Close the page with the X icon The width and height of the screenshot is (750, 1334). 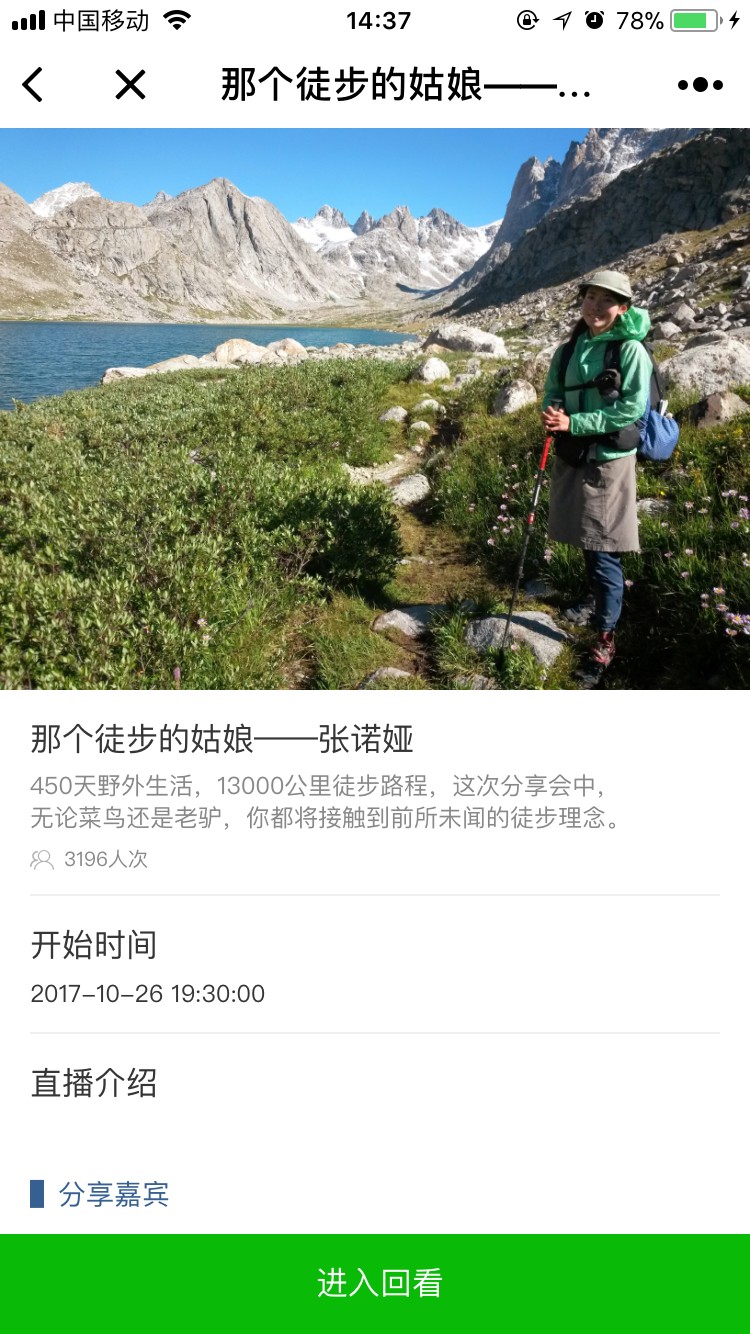(x=130, y=85)
